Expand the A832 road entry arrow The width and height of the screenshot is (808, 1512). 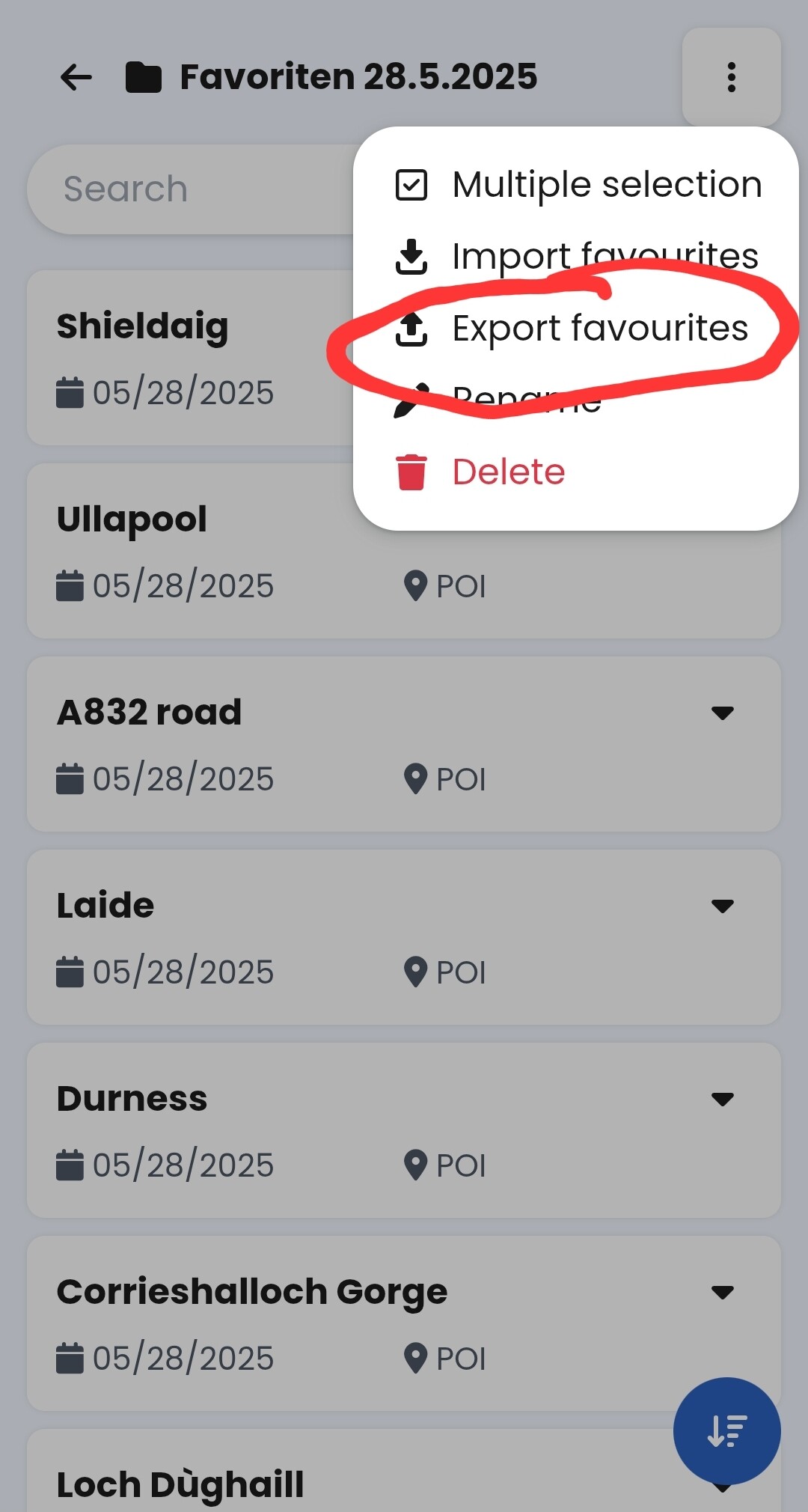pyautogui.click(x=722, y=713)
